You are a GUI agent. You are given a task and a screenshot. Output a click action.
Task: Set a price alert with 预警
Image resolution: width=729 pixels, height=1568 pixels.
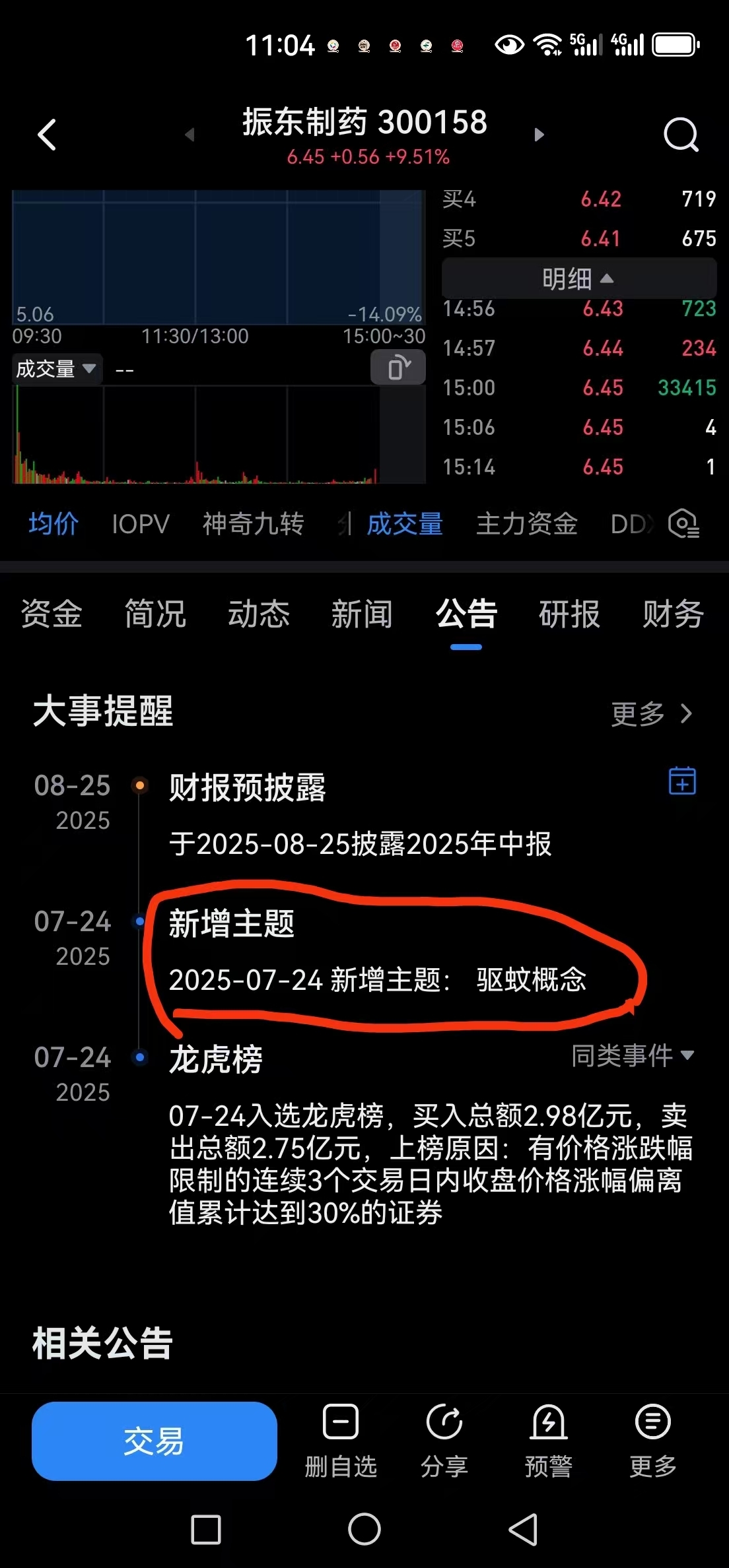[x=549, y=1441]
